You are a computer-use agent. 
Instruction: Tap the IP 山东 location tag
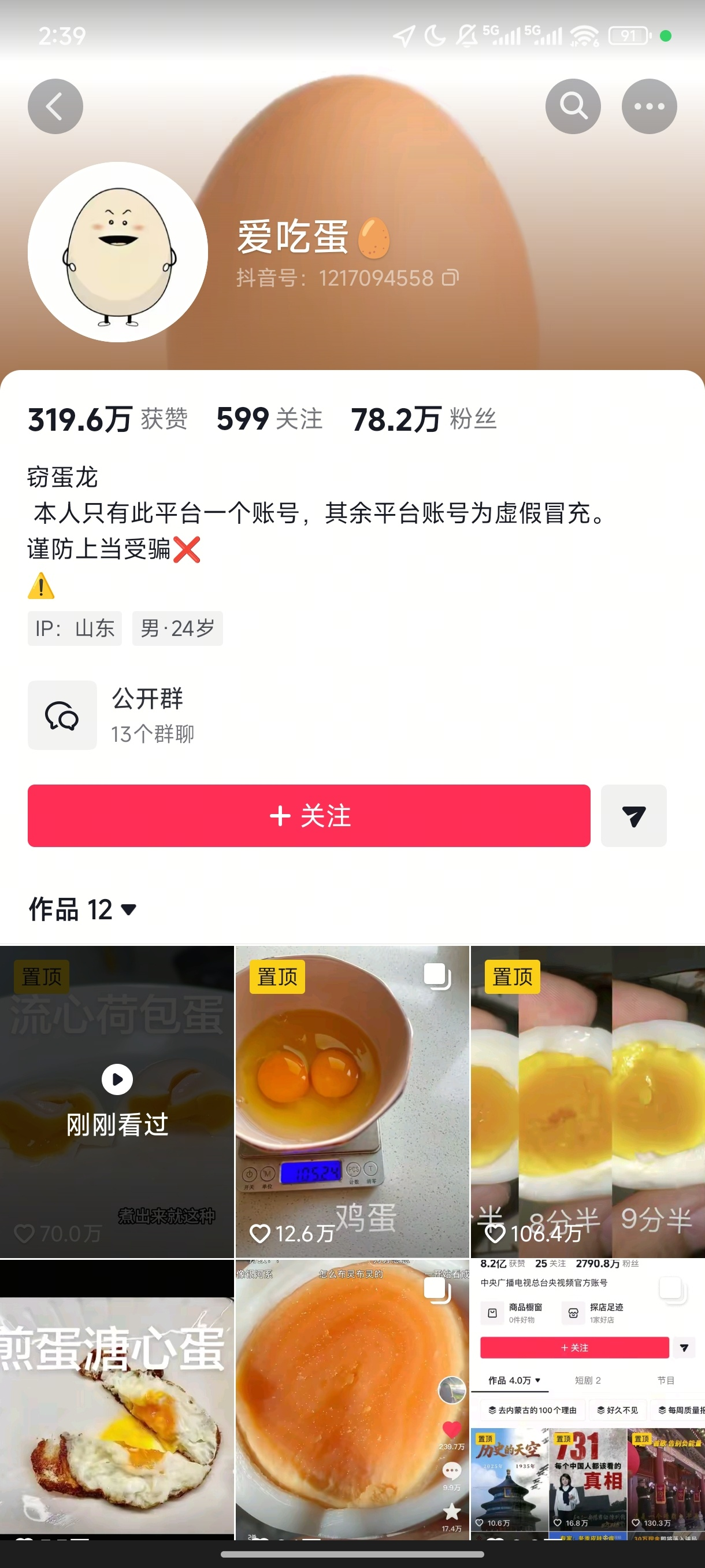74,628
